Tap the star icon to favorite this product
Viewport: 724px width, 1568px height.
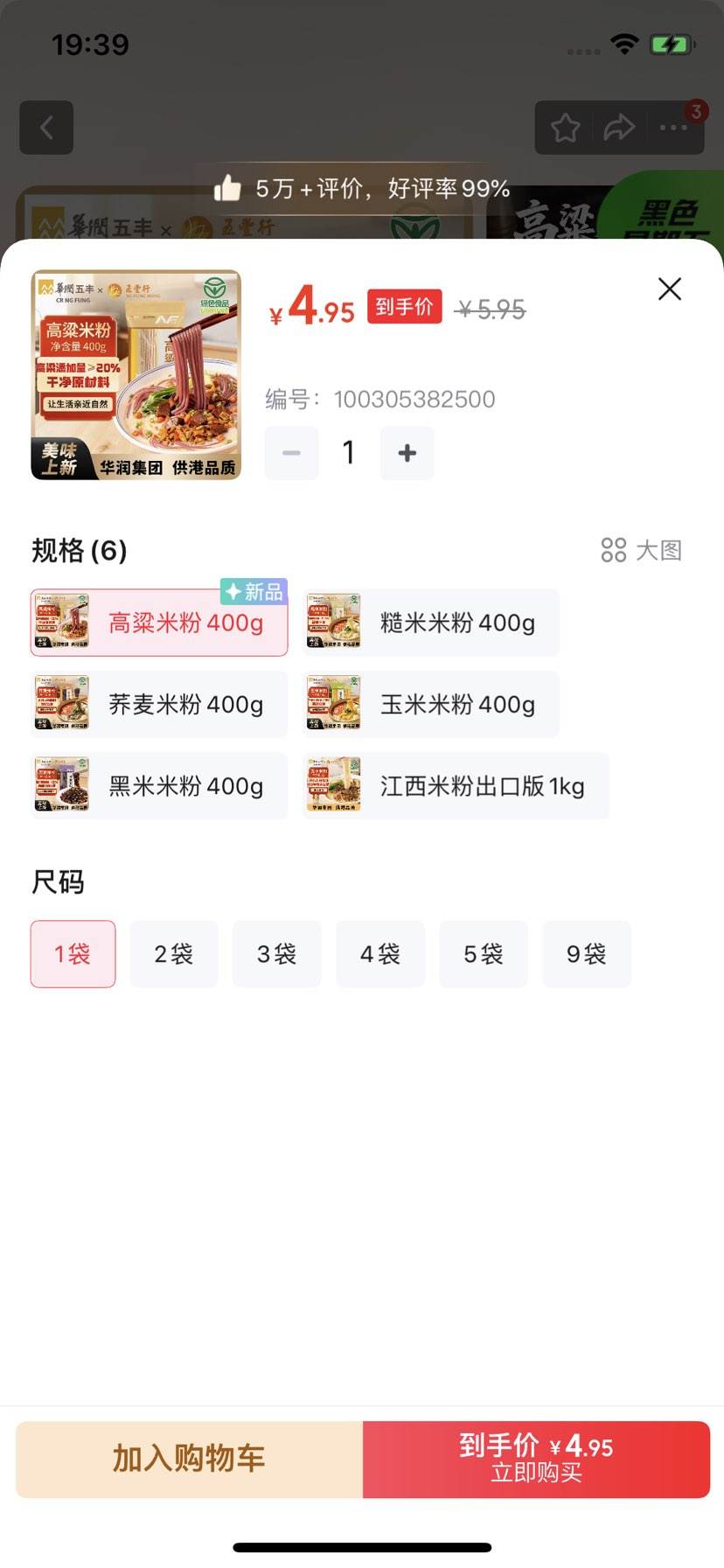click(x=564, y=128)
